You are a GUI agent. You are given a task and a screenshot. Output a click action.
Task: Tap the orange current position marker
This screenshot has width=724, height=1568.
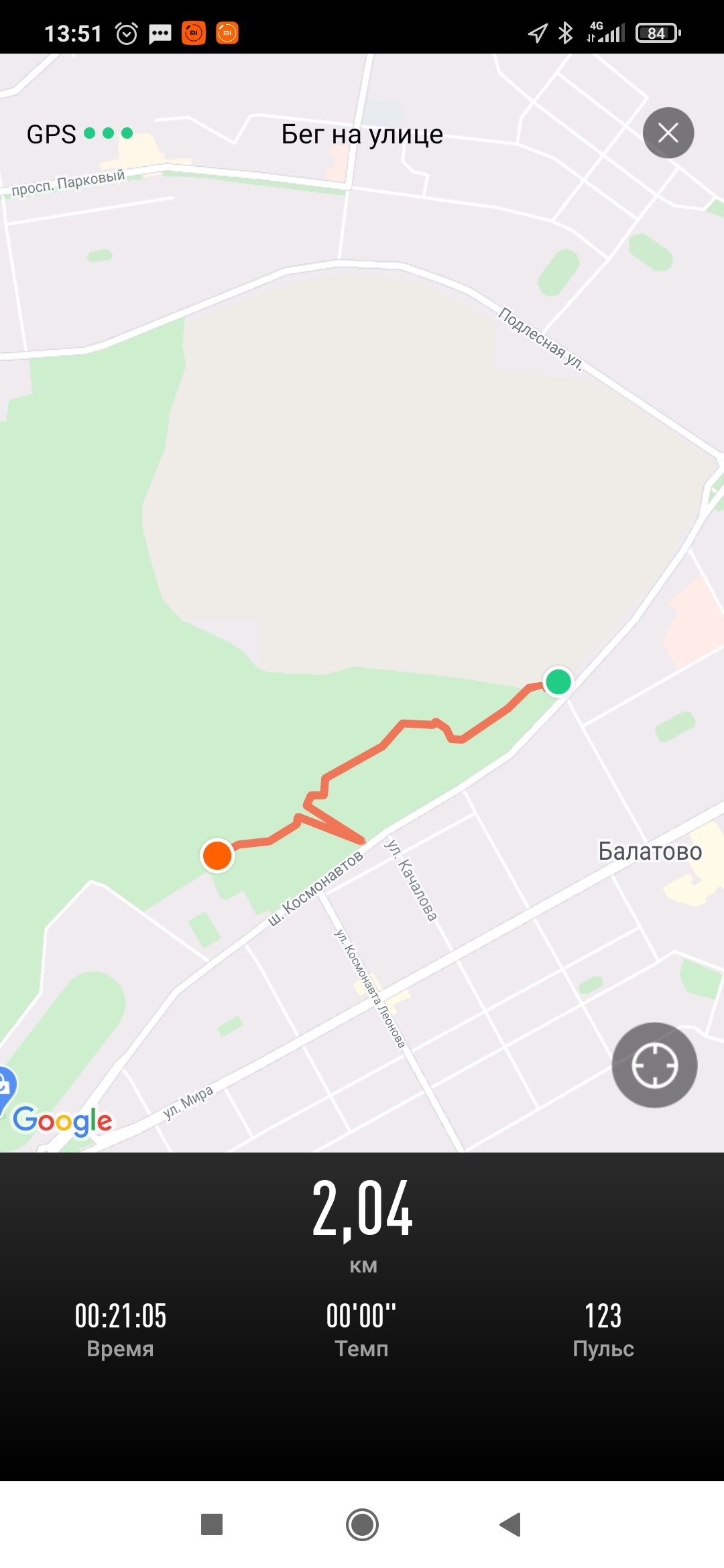[x=217, y=856]
